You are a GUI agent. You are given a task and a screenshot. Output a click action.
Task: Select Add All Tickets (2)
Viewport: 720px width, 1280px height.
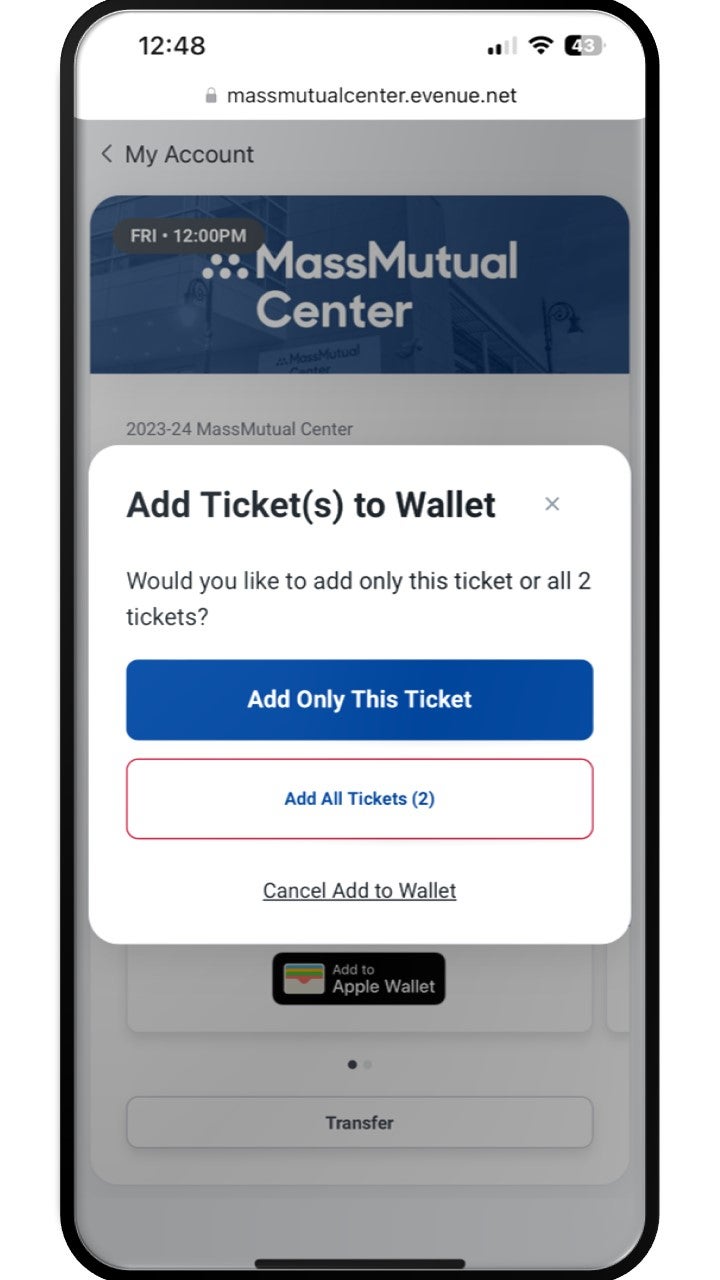[x=359, y=798]
